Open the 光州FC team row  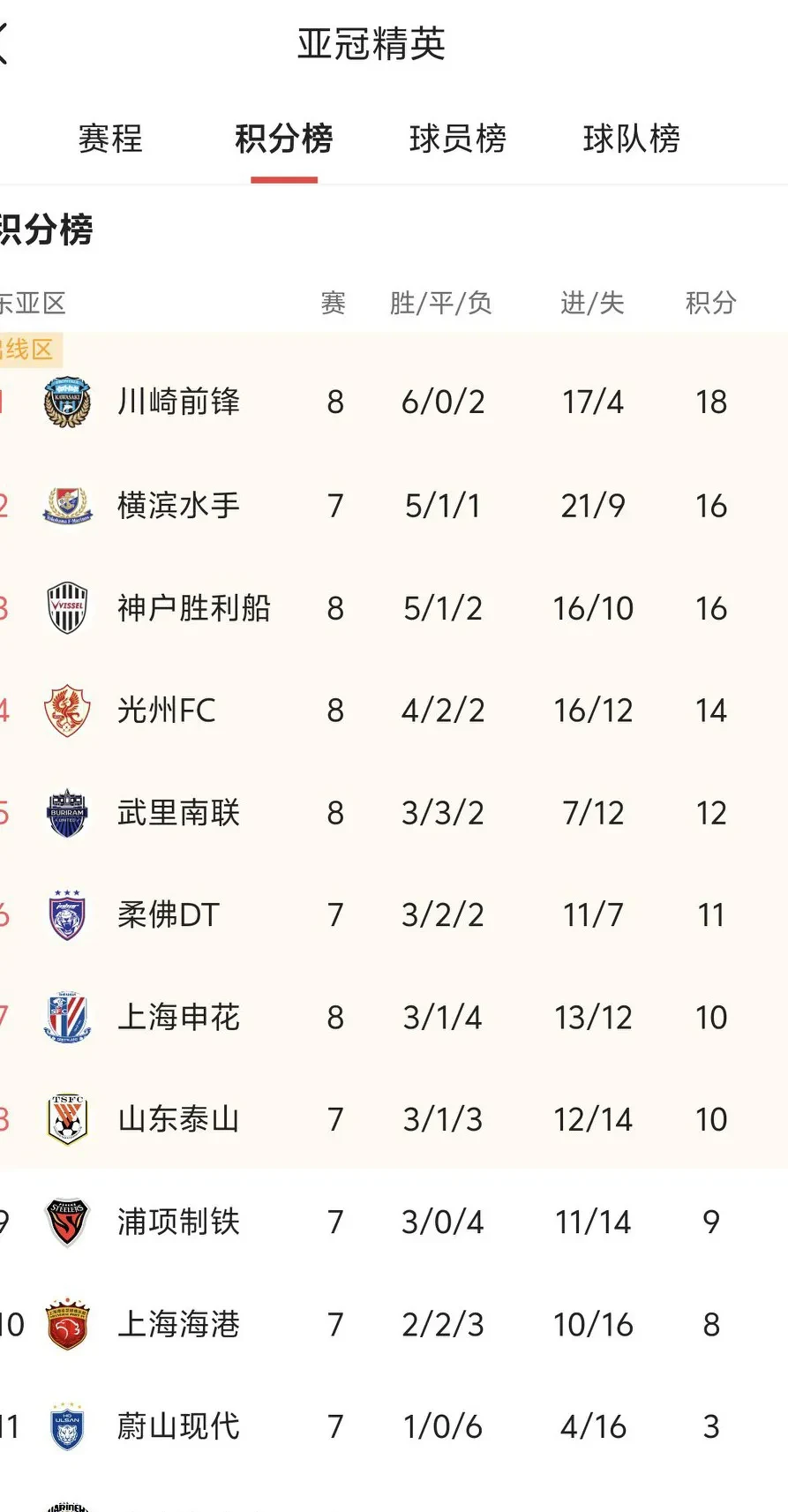167,711
